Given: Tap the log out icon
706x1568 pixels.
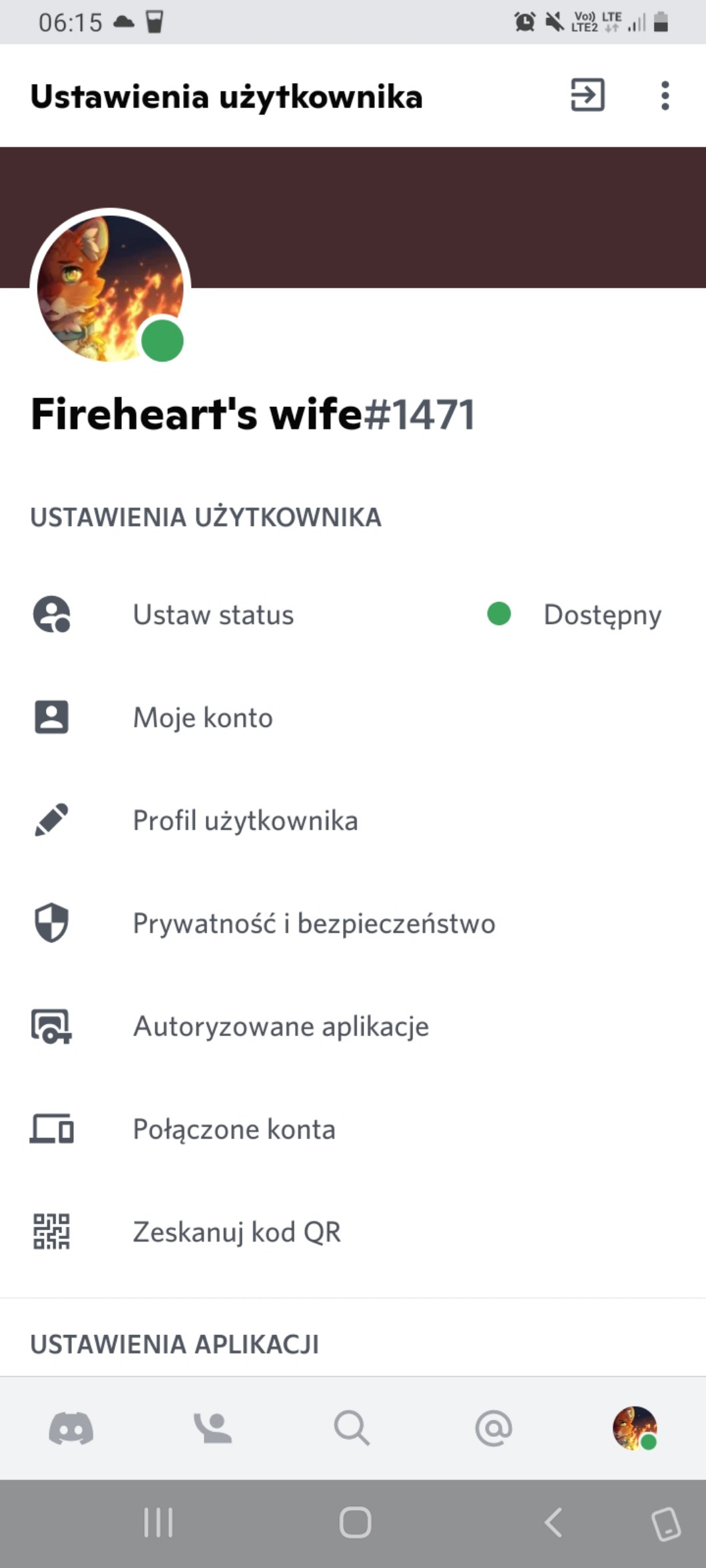Looking at the screenshot, I should [587, 95].
